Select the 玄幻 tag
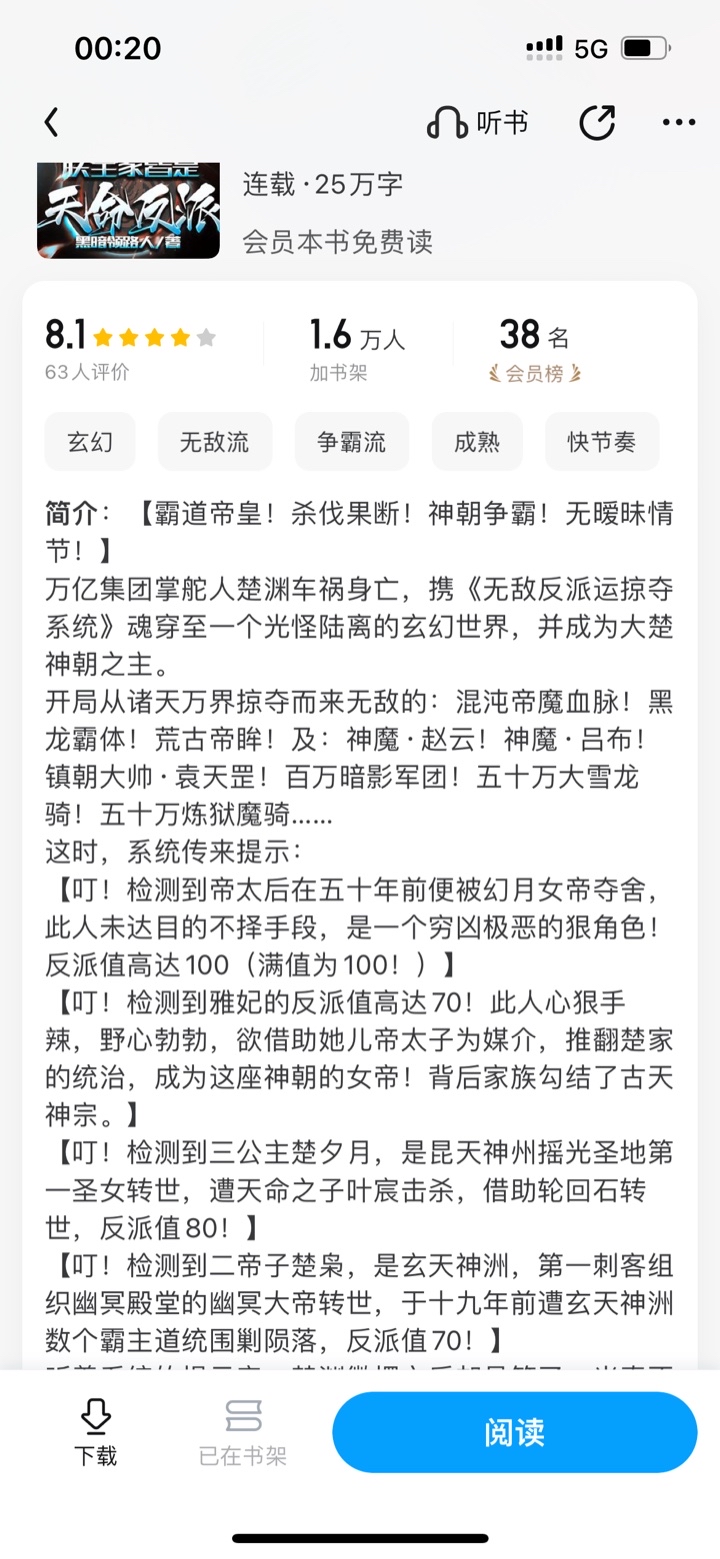Screen dimensions: 720x1559 (90, 441)
